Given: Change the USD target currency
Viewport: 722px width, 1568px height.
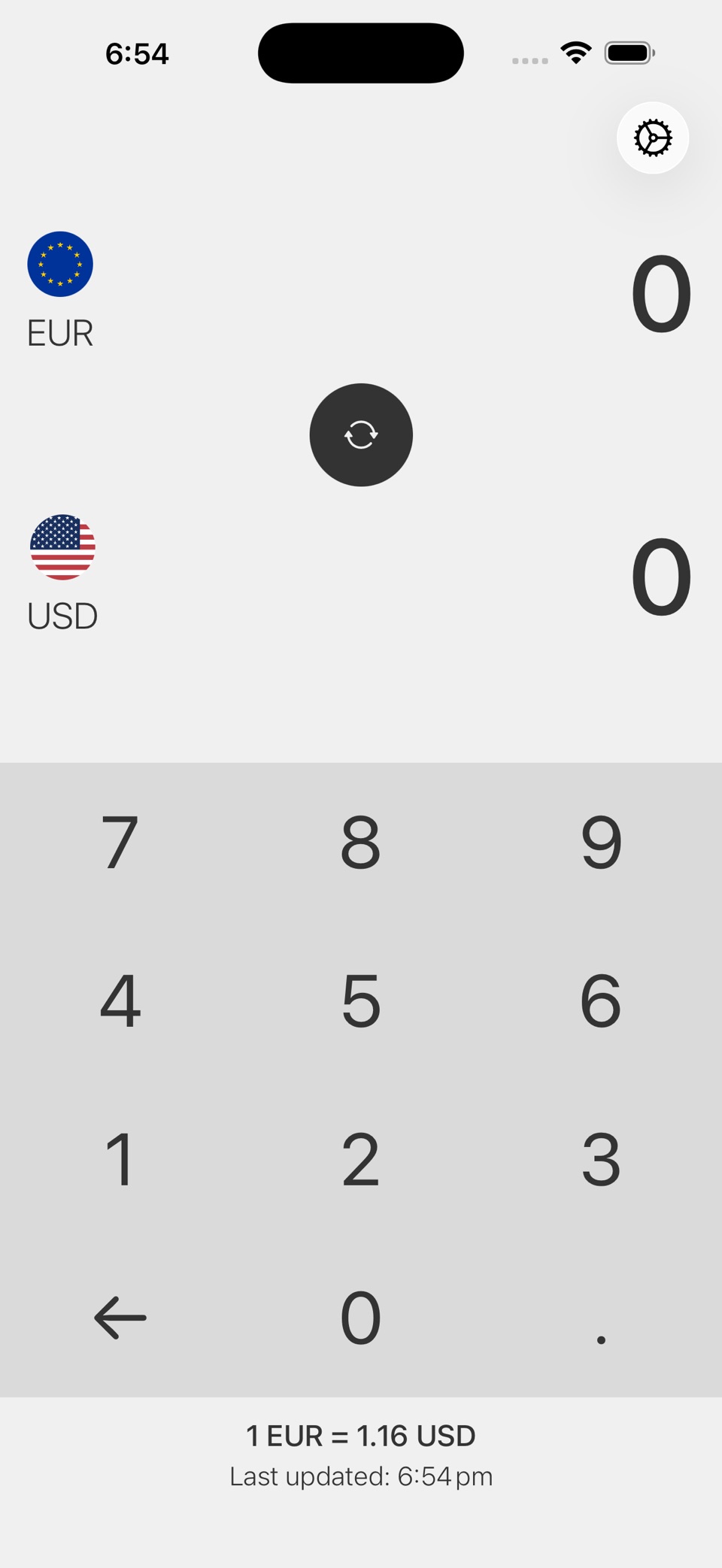Looking at the screenshot, I should (62, 574).
